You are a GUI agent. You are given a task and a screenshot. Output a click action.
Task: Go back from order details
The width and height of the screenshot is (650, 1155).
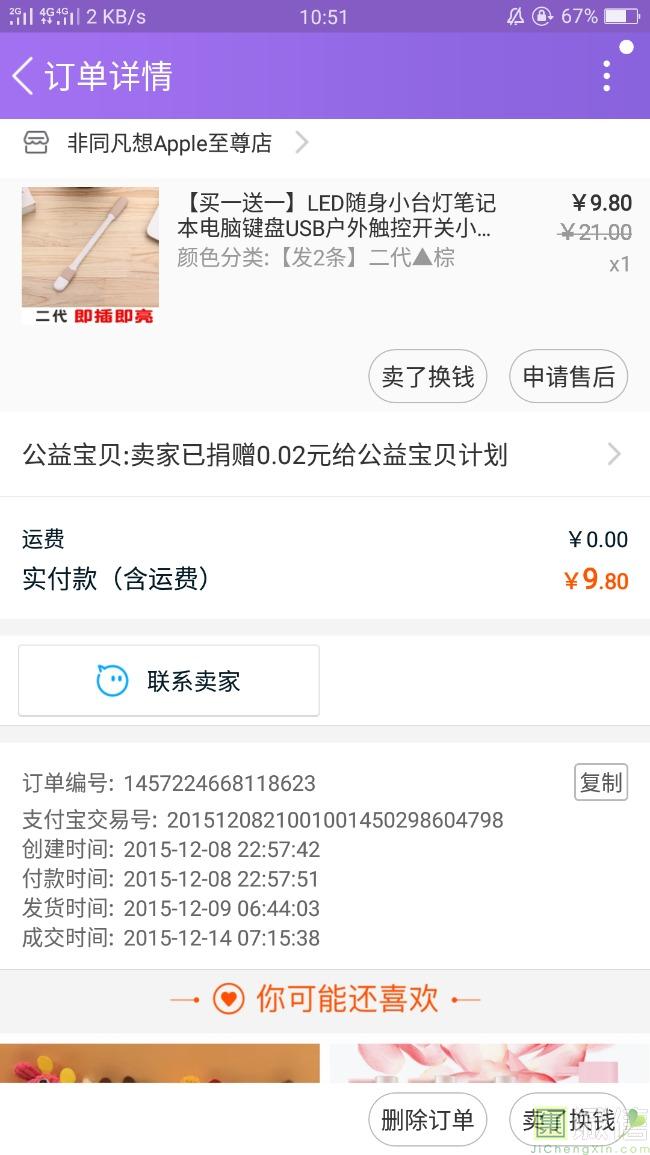click(x=24, y=76)
